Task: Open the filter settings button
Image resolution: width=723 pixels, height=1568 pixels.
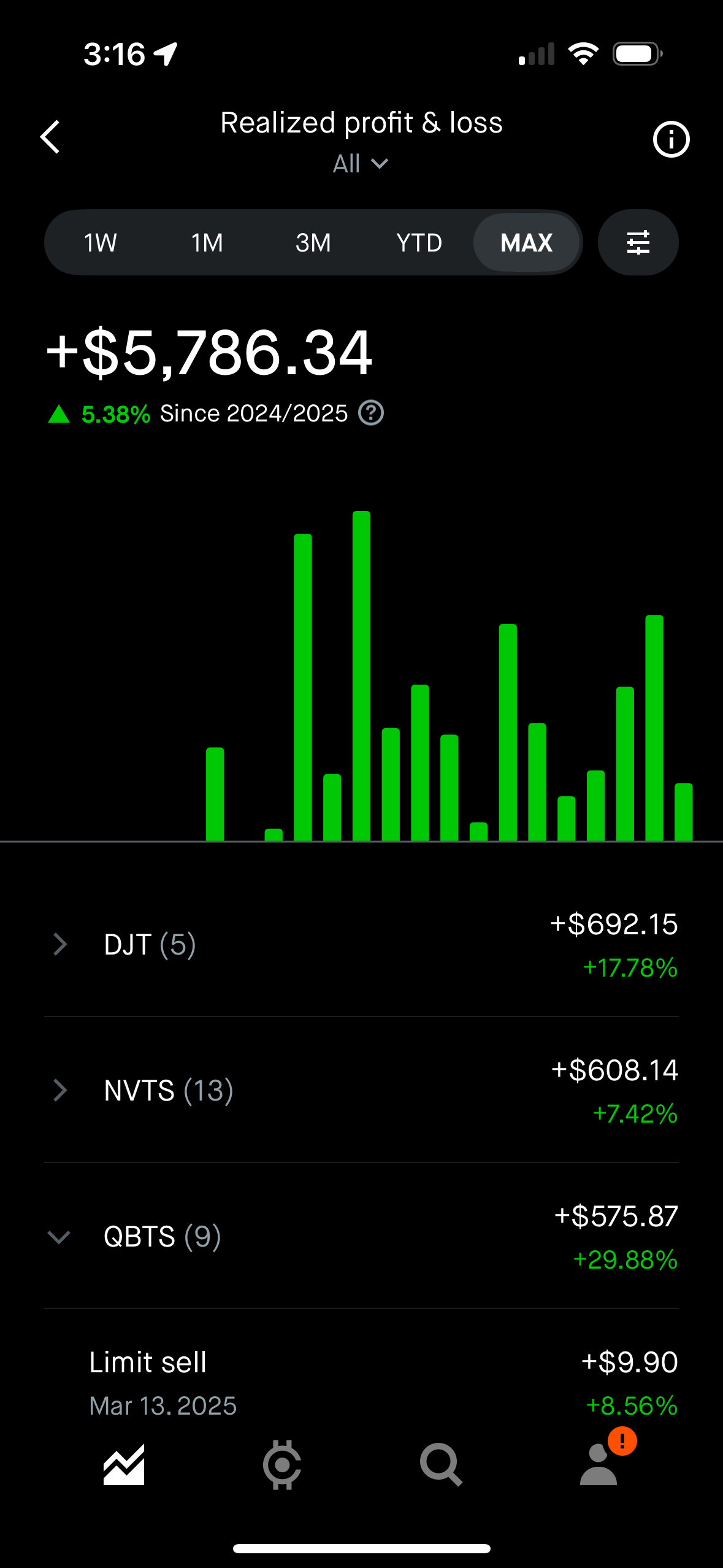Action: click(x=638, y=243)
